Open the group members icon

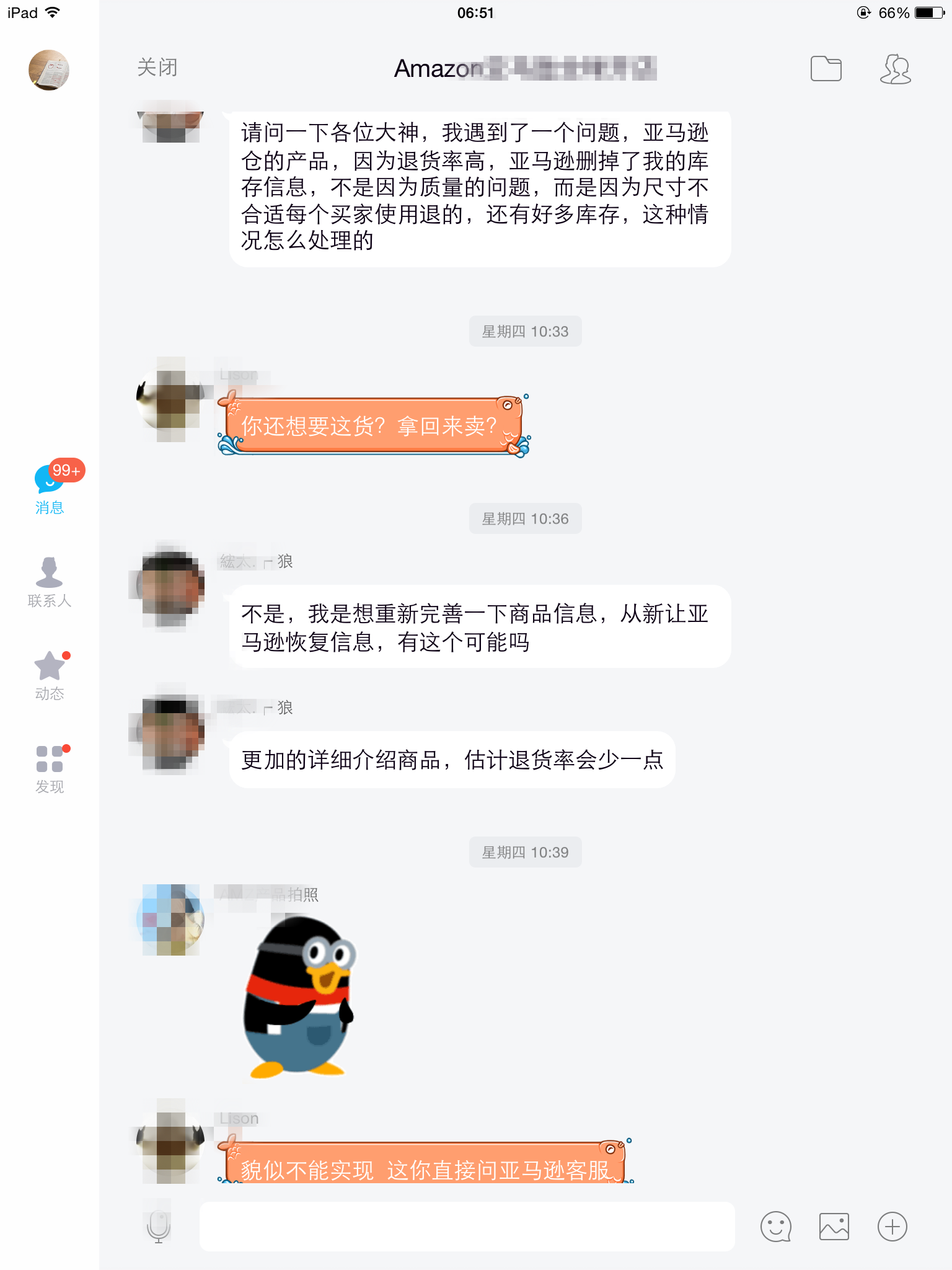point(895,68)
